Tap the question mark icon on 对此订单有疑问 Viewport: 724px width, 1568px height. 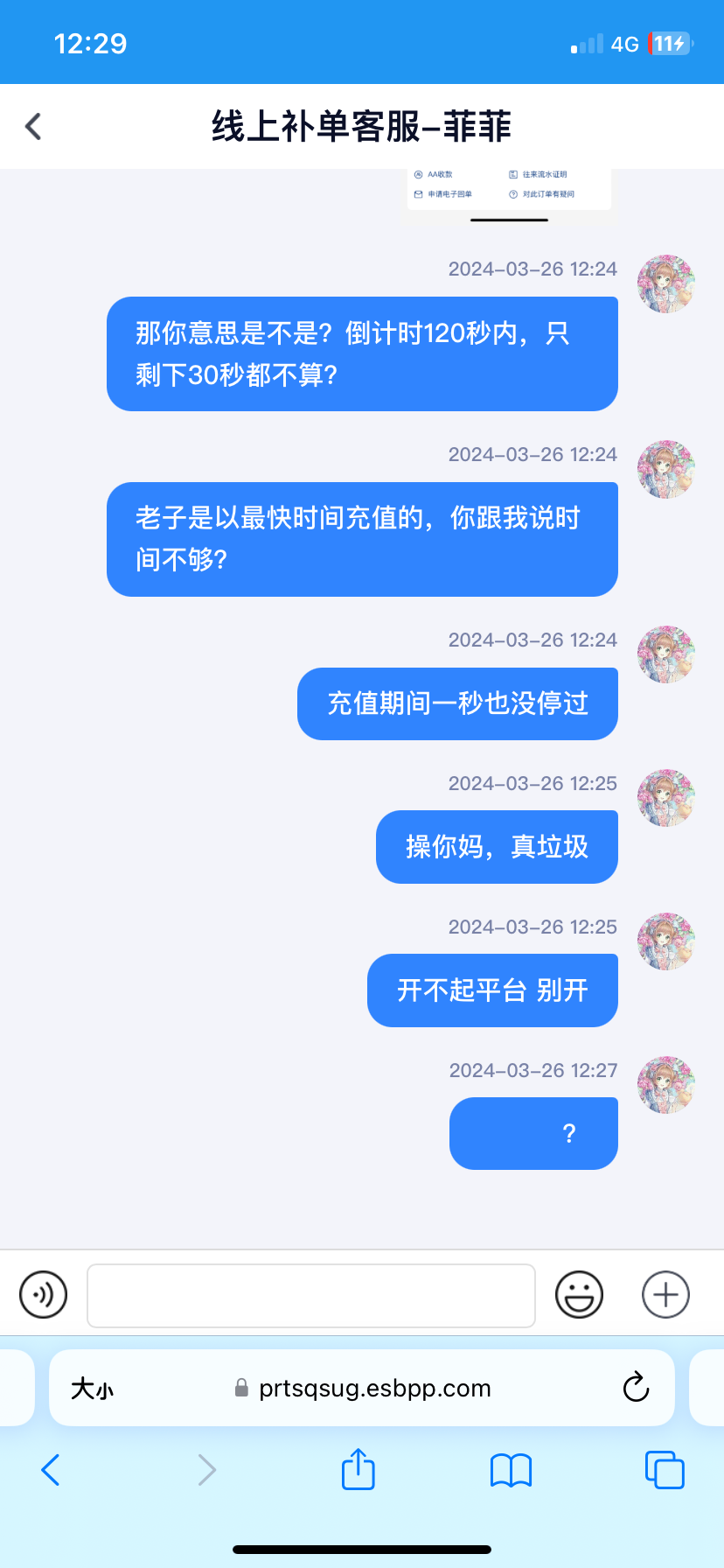[513, 194]
